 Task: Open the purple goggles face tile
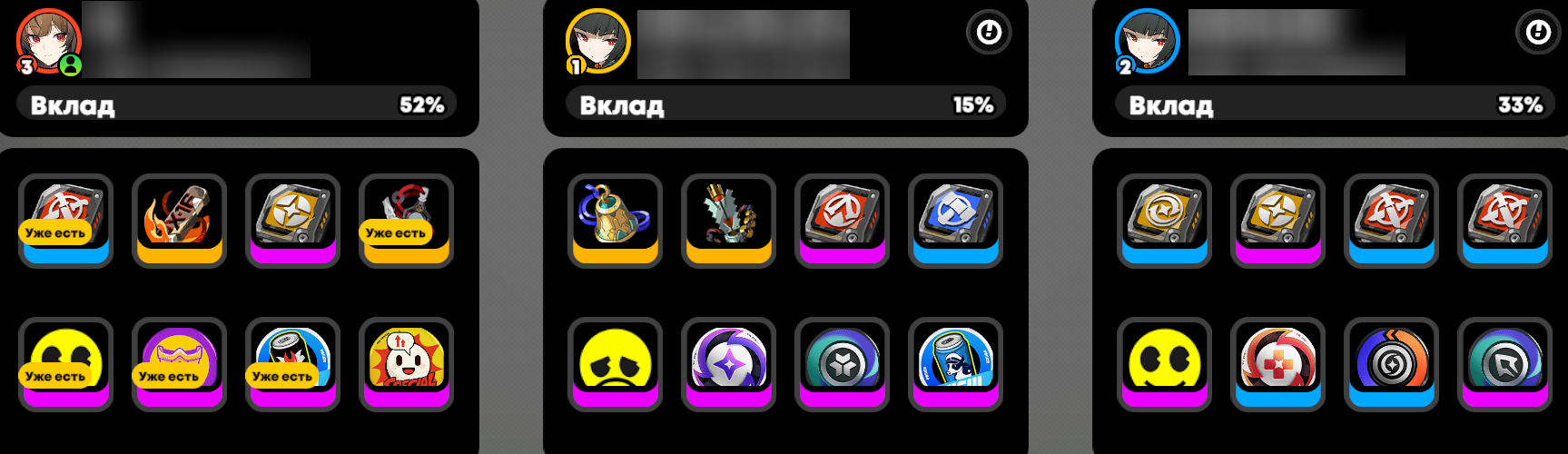click(179, 364)
